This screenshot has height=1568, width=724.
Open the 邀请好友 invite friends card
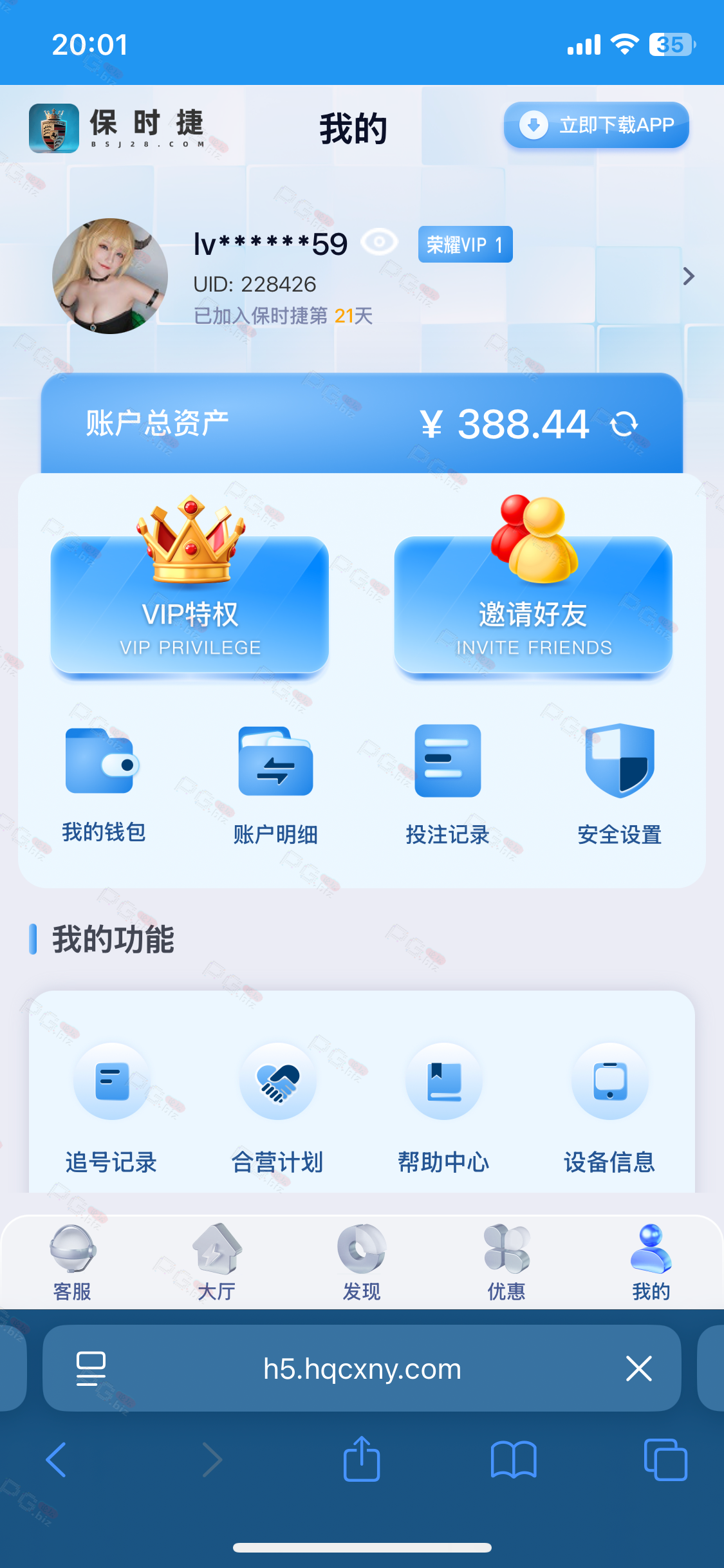coord(533,604)
